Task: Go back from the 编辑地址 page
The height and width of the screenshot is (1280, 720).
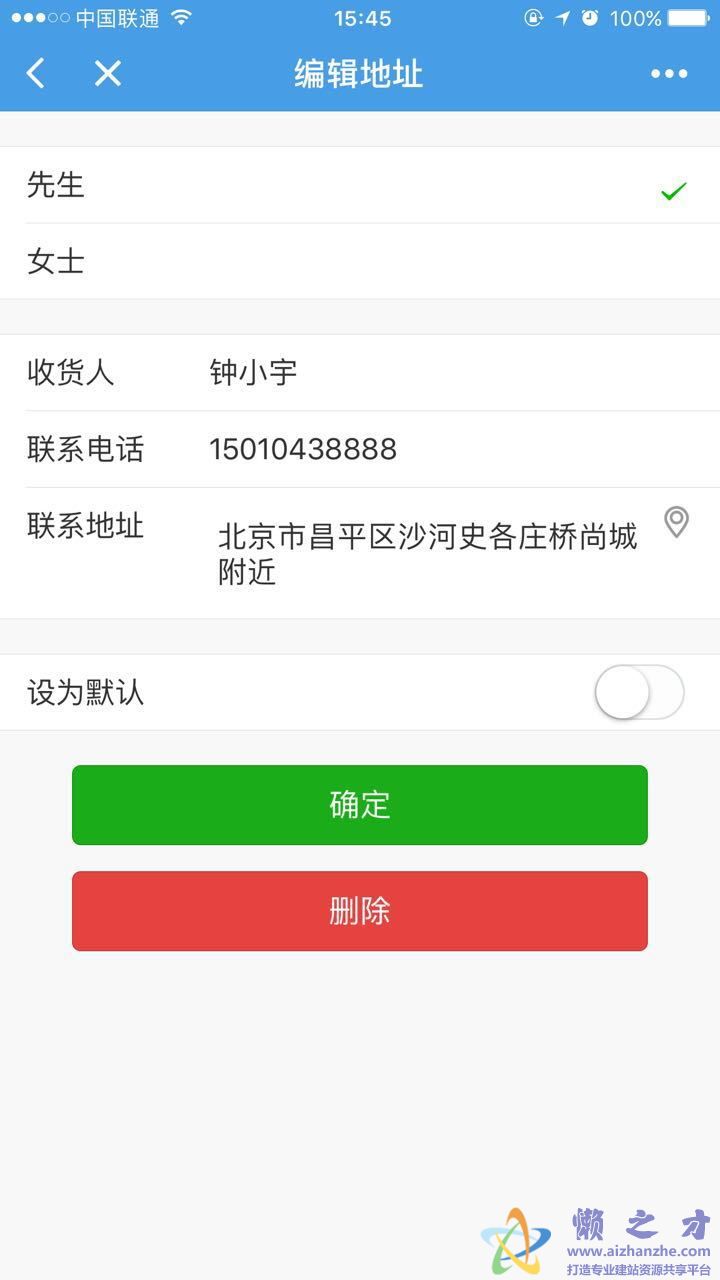Action: click(x=36, y=73)
